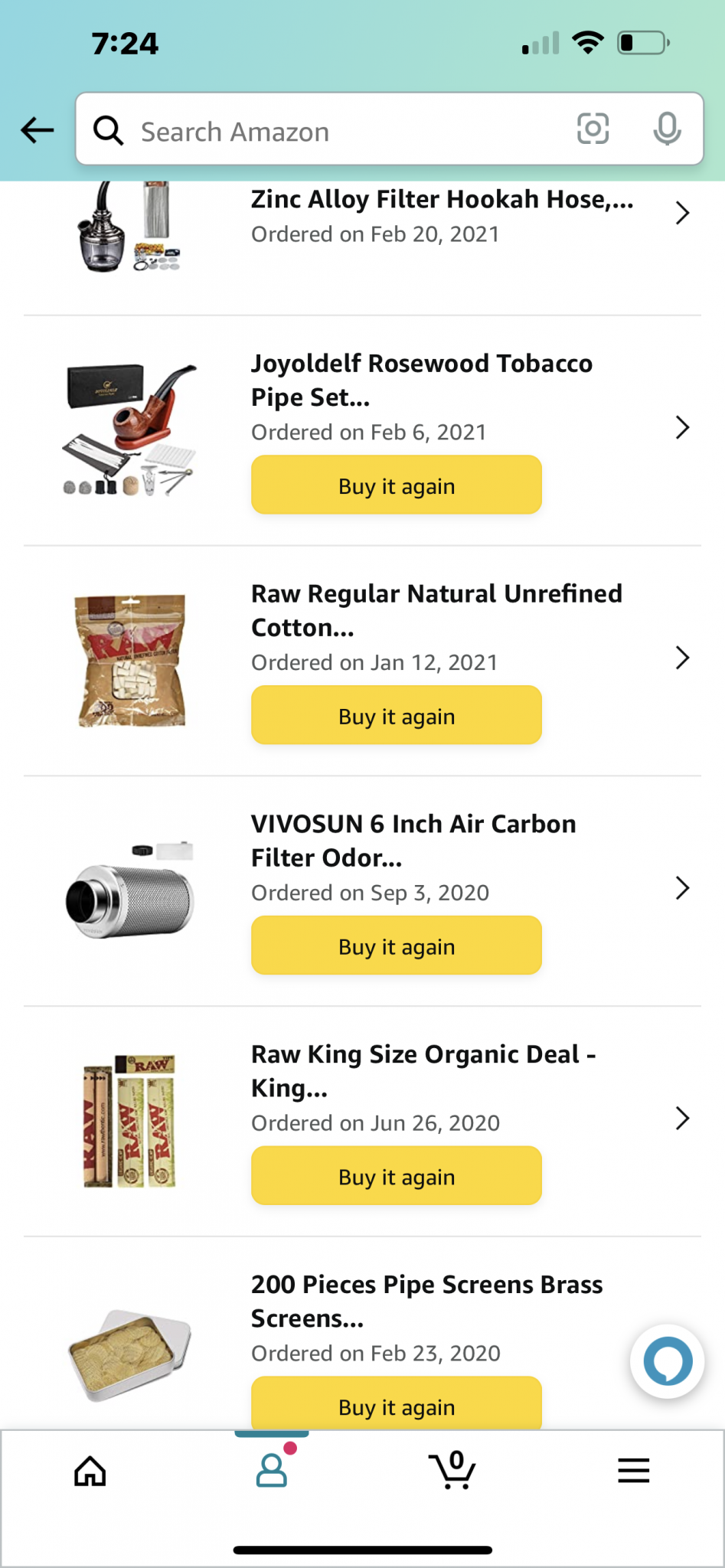Open the VIVOSUN 6 Inch Air Carbon Filter order
This screenshot has width=725, height=1568.
tap(413, 841)
